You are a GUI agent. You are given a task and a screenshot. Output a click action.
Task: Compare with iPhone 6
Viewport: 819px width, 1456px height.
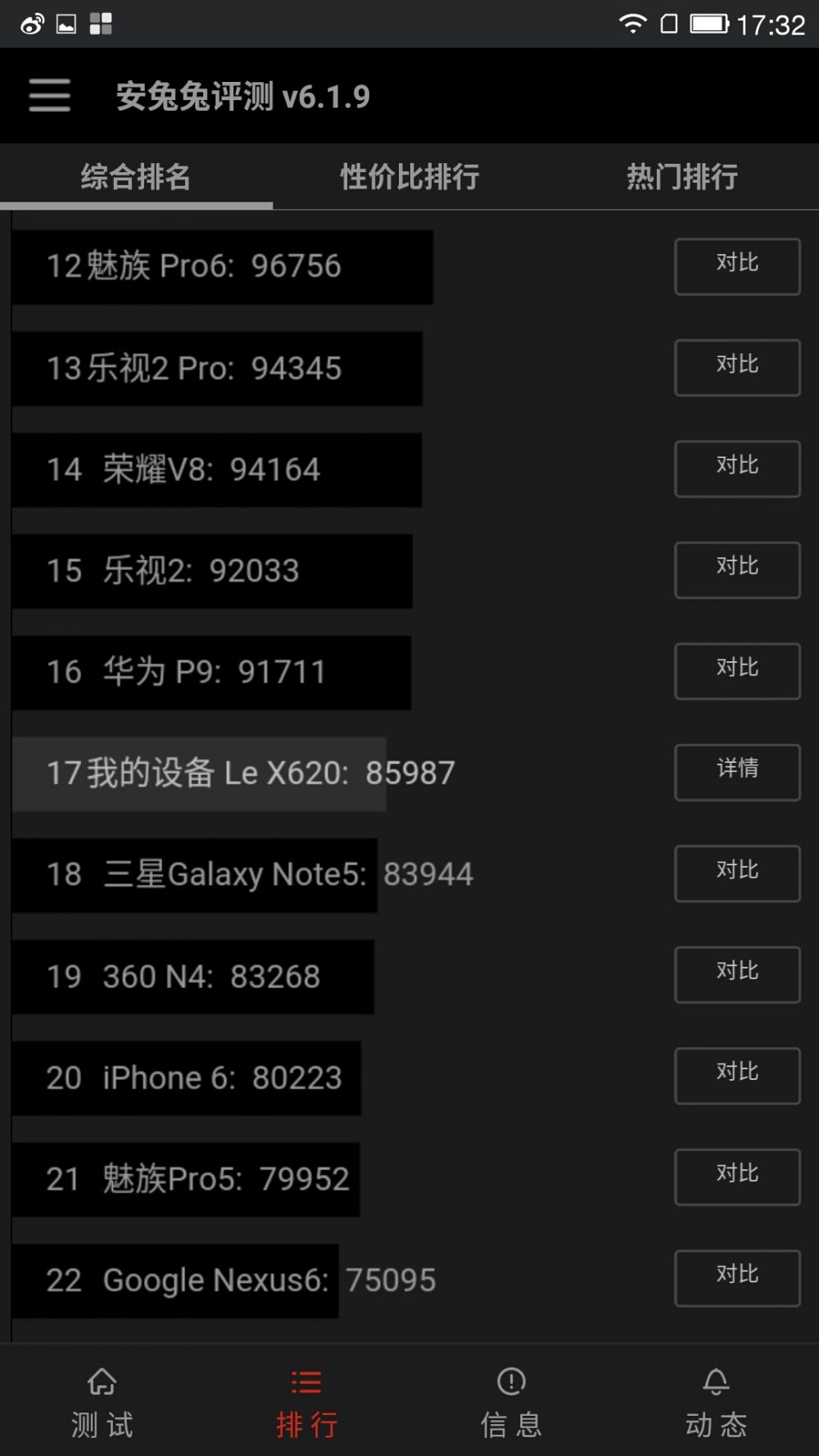(x=737, y=1076)
